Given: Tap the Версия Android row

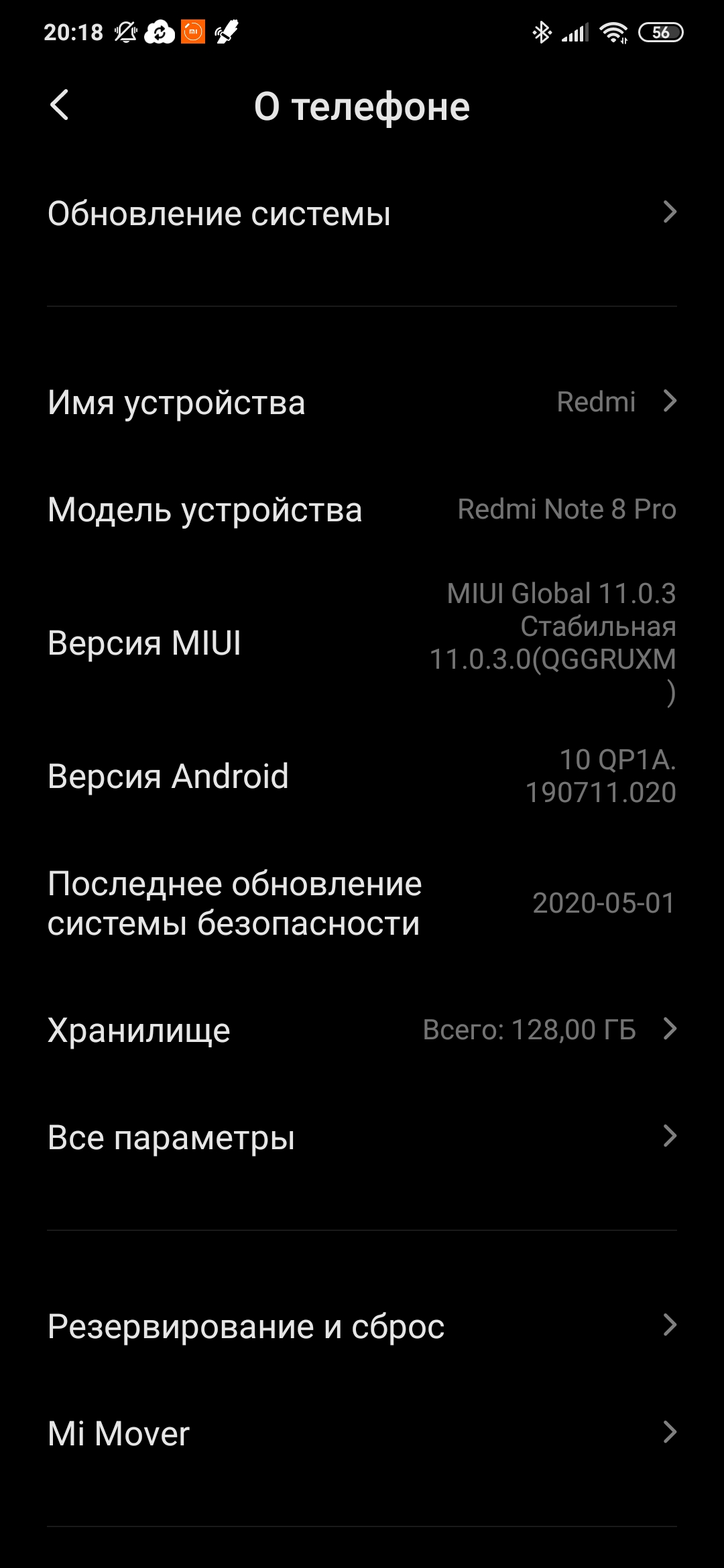Looking at the screenshot, I should click(362, 777).
